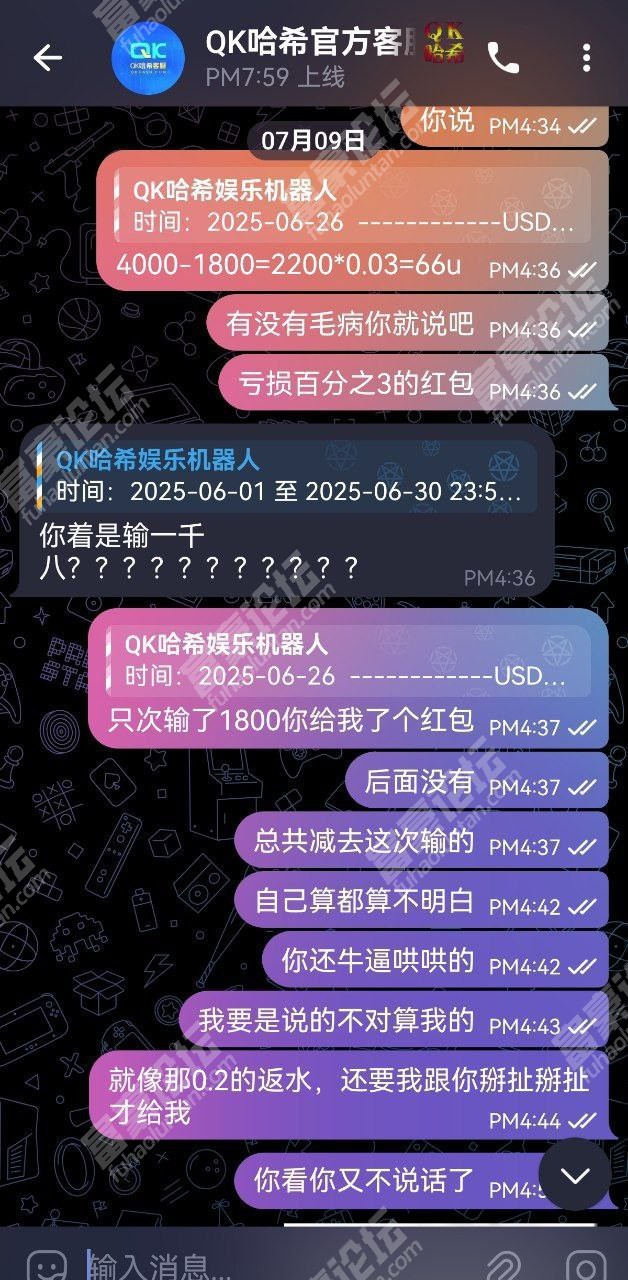This screenshot has width=628, height=1280.
Task: Go back using the arrow icon
Action: tap(47, 58)
